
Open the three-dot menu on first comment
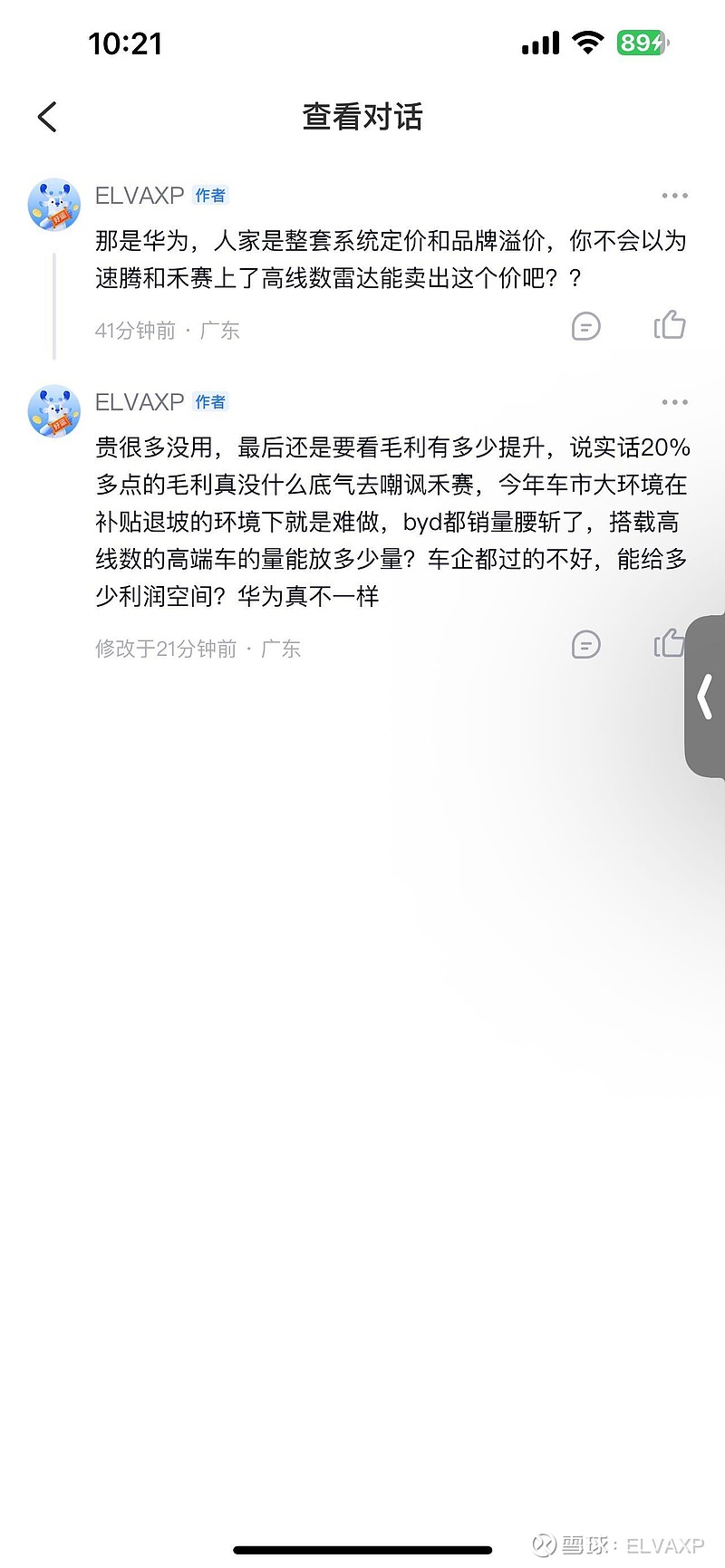point(674,195)
